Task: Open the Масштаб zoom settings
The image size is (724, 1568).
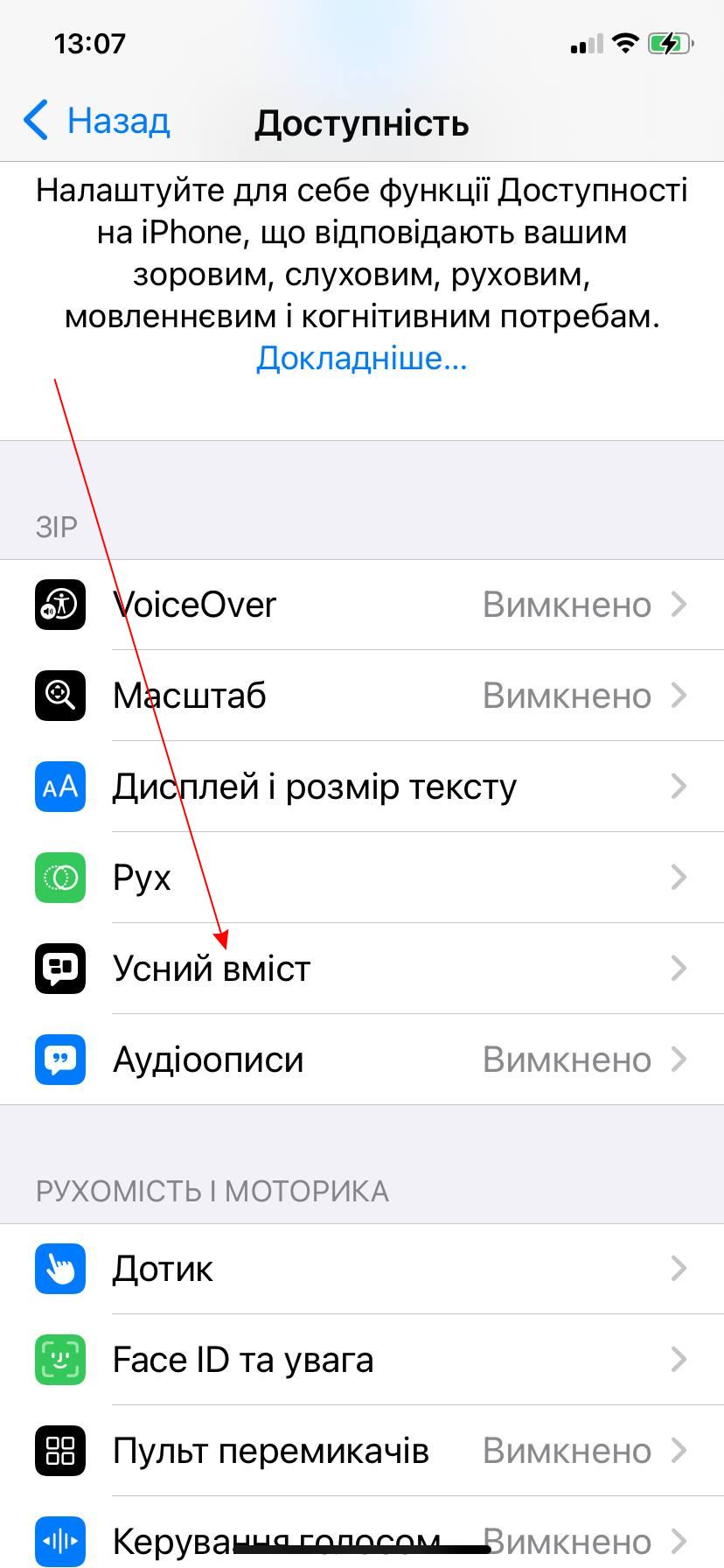Action: 362,696
